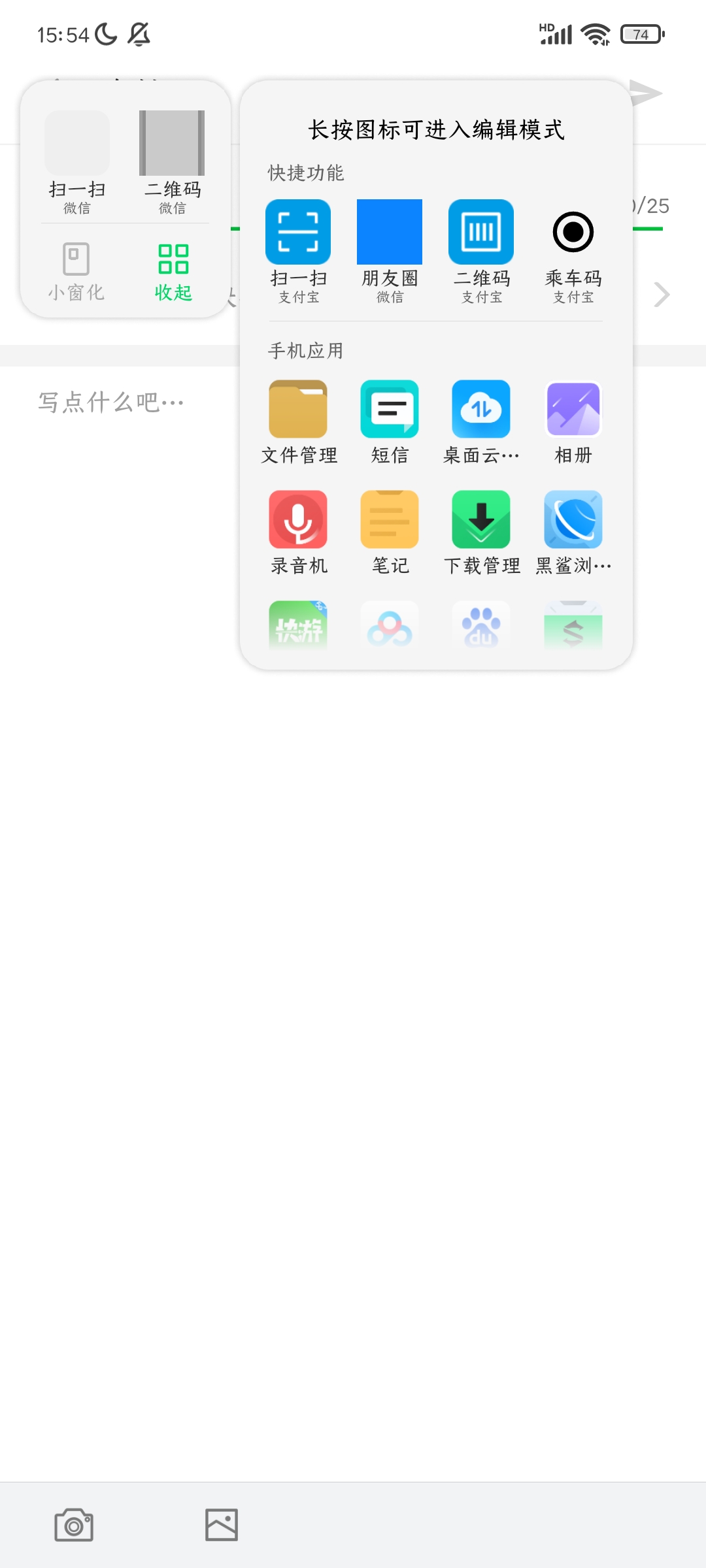
Task: Tap the camera icon at bottom
Action: tap(74, 1525)
